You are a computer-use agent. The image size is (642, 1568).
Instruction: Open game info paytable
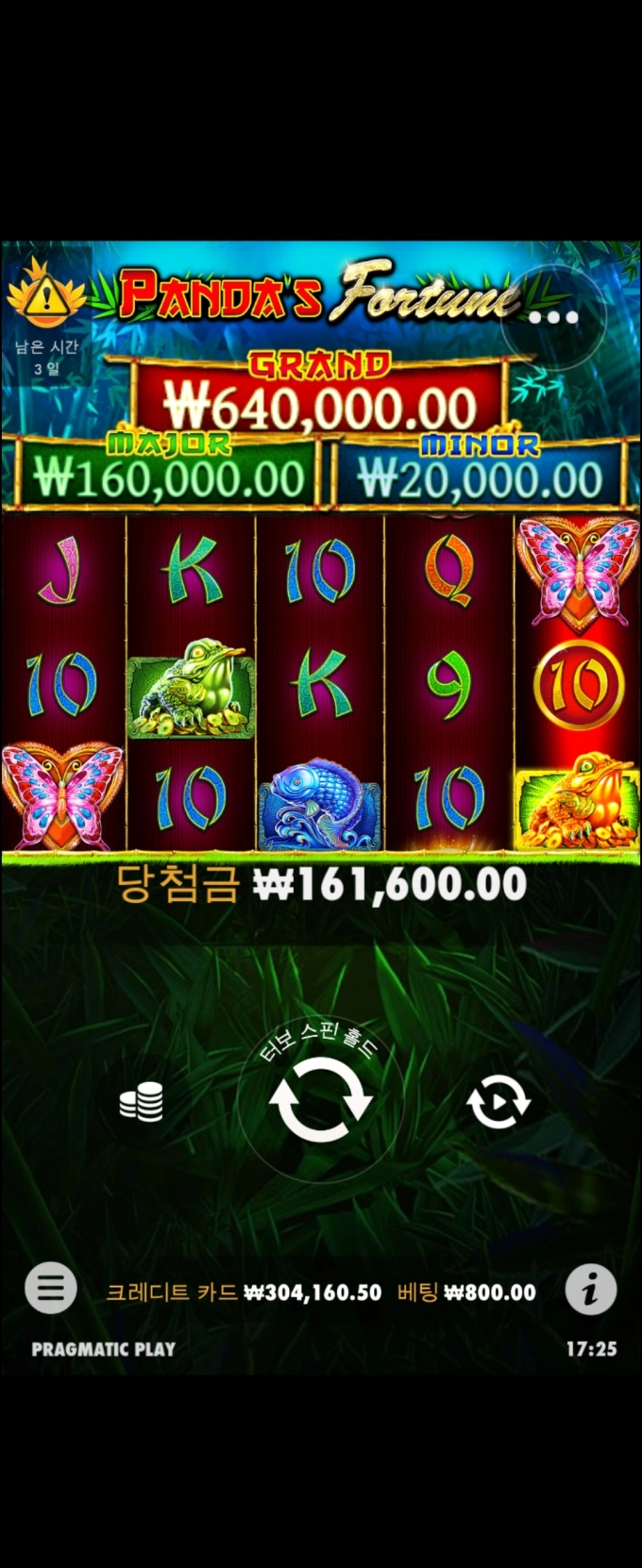(591, 1289)
